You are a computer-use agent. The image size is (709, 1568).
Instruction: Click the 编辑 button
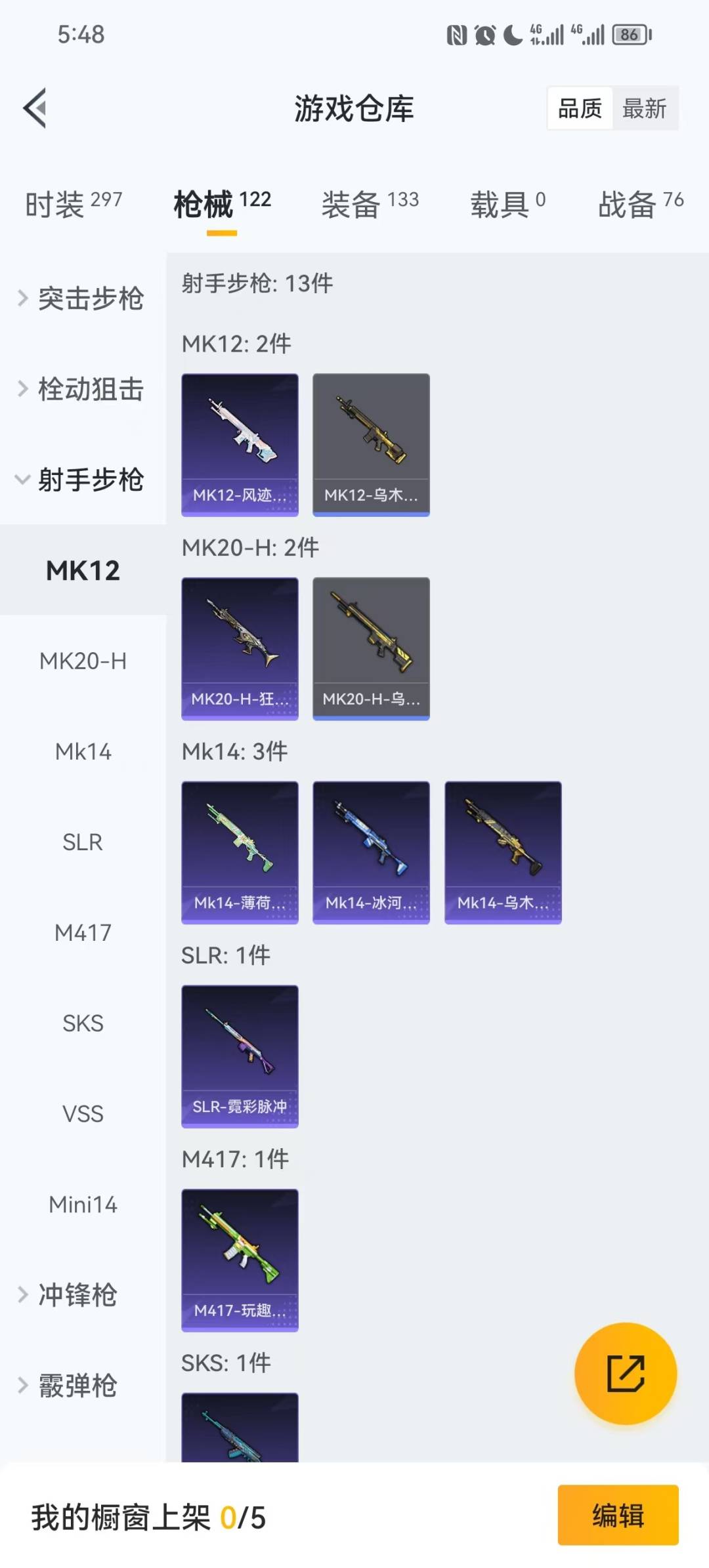(616, 1517)
